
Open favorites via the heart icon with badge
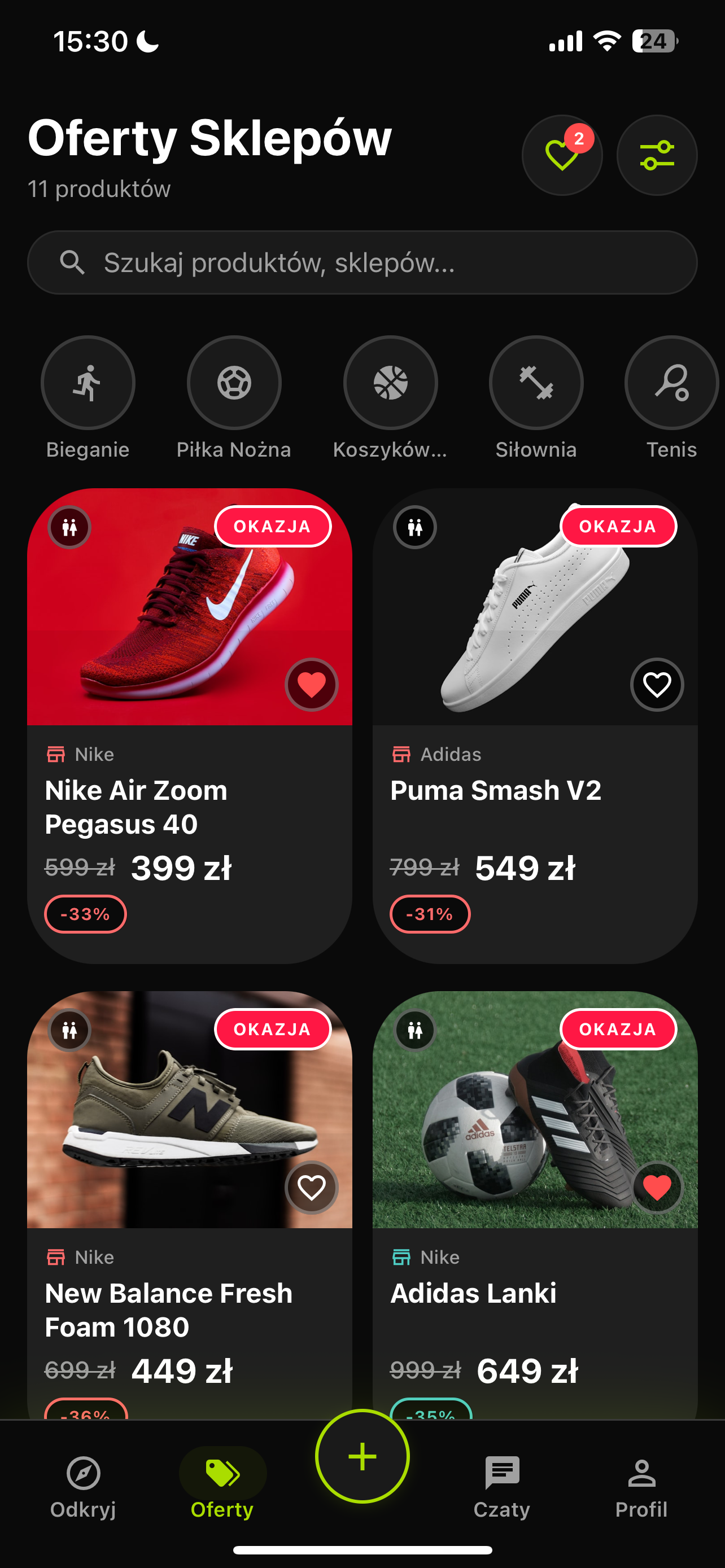pyautogui.click(x=562, y=155)
